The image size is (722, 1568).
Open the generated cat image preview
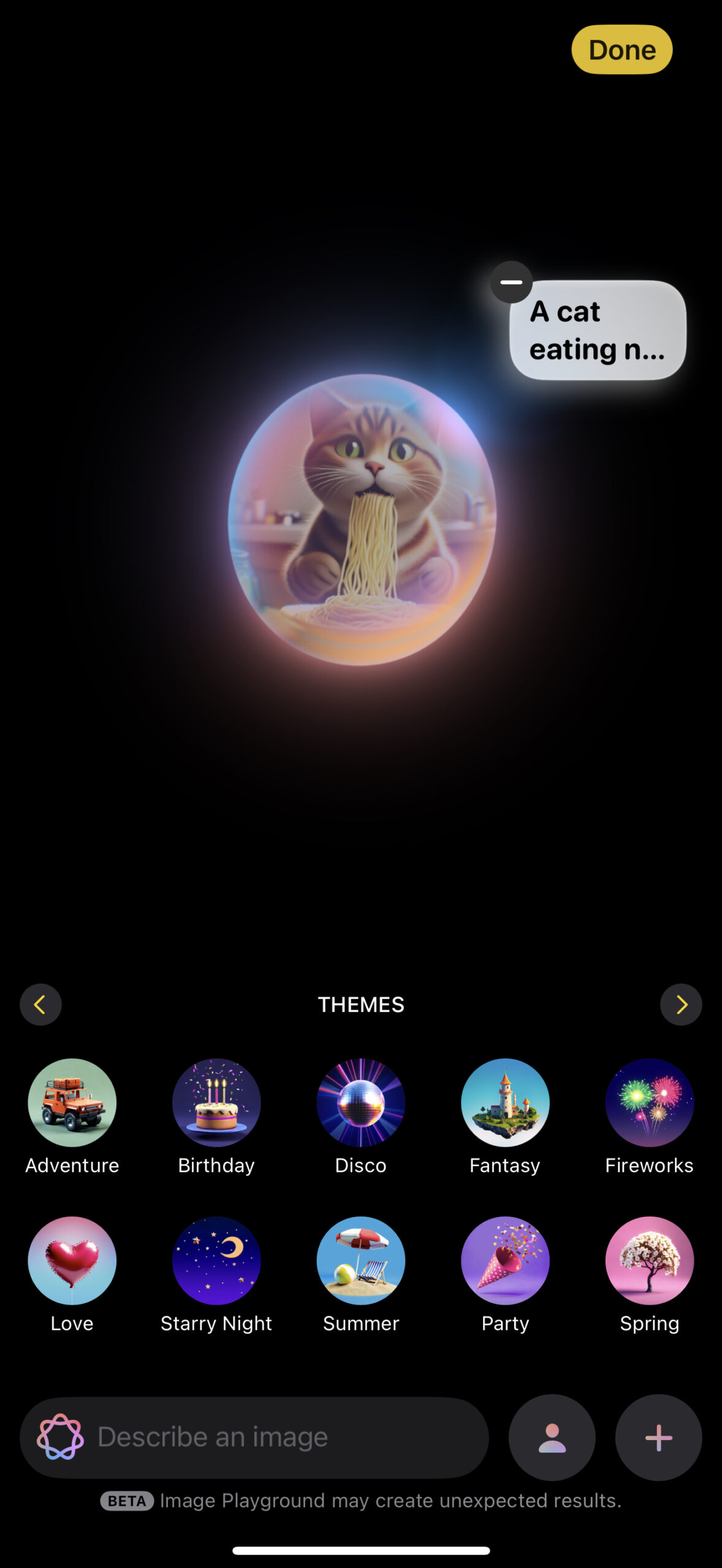[362, 519]
